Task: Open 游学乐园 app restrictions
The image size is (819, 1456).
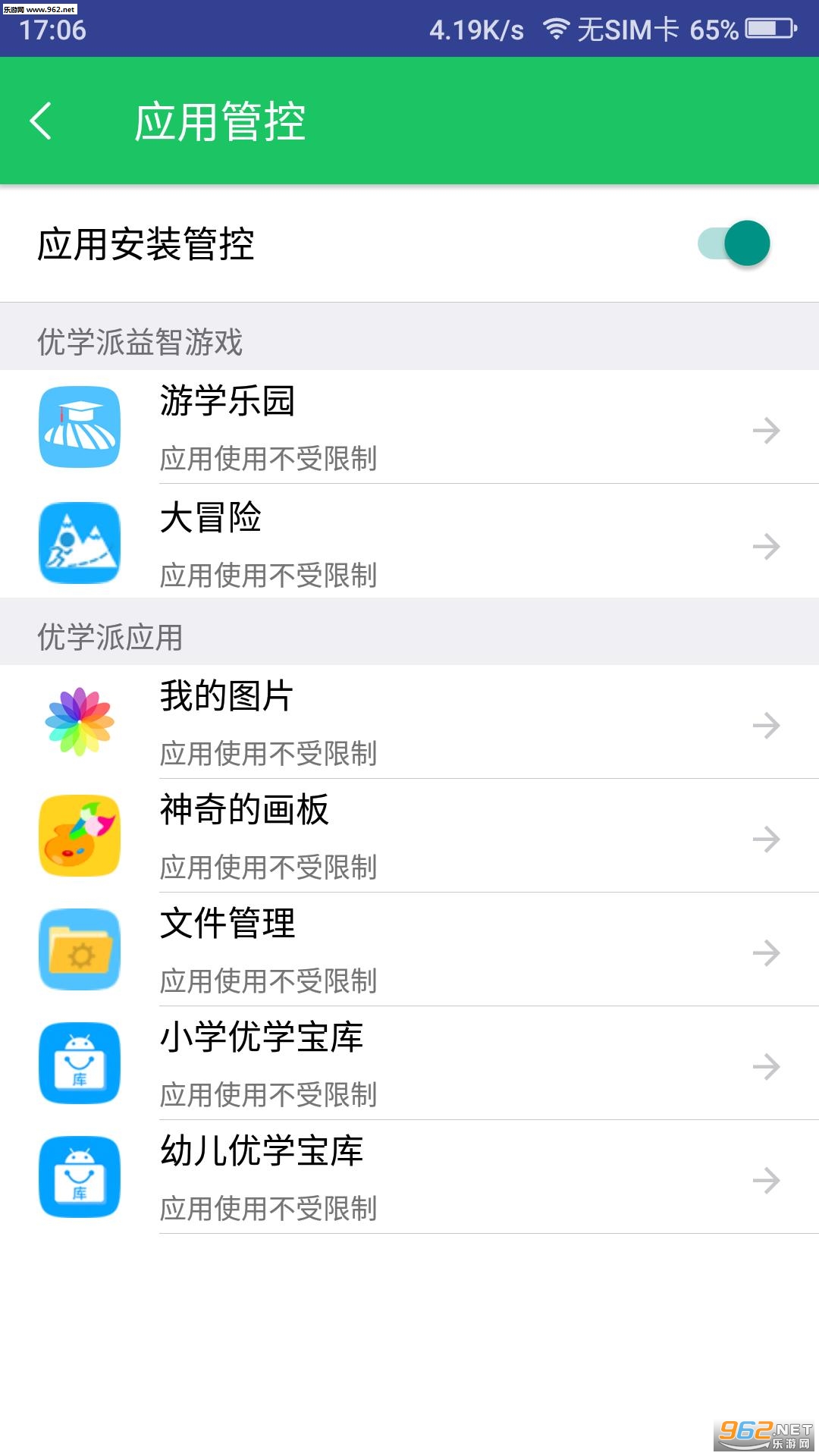Action: (409, 428)
